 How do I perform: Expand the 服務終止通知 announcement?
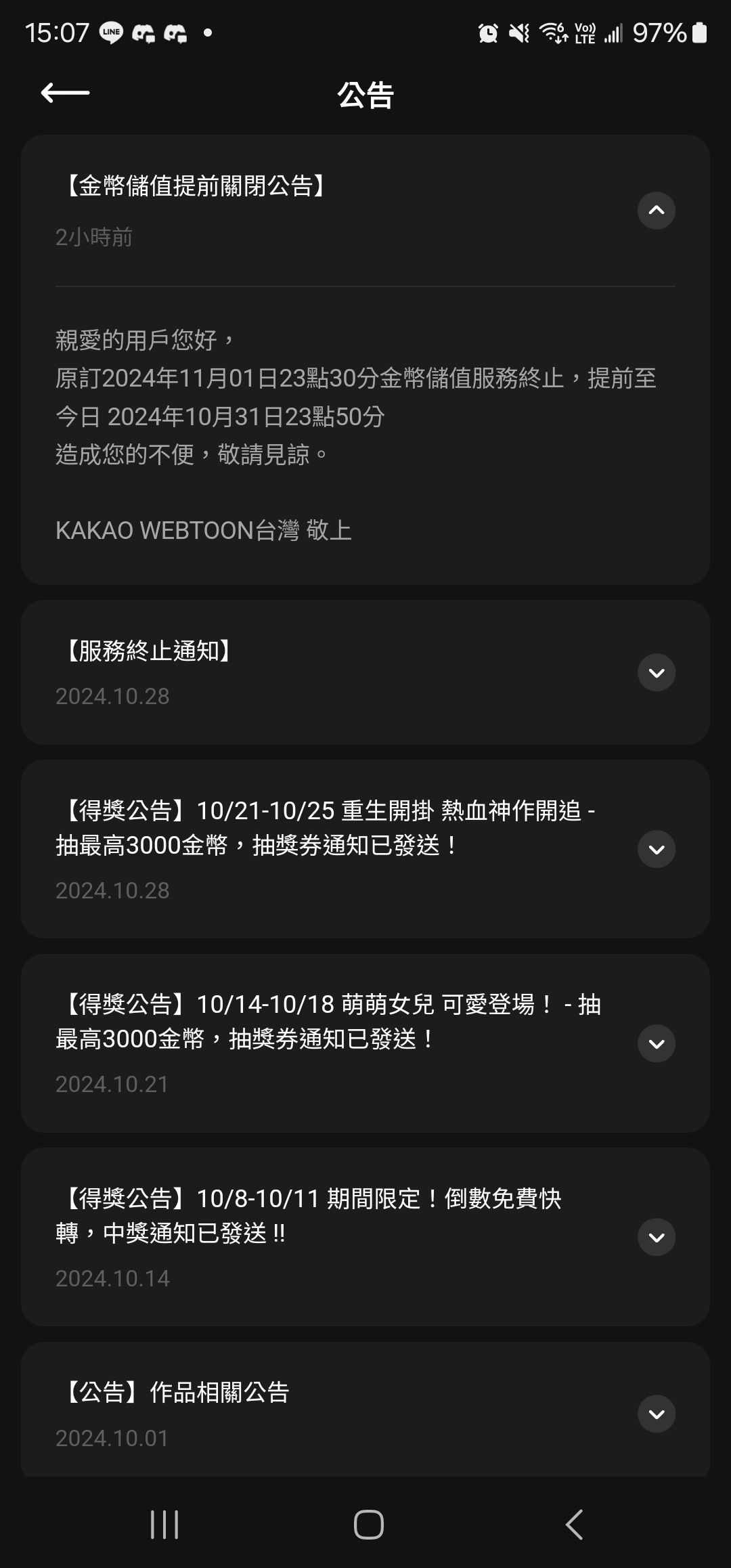click(x=656, y=672)
